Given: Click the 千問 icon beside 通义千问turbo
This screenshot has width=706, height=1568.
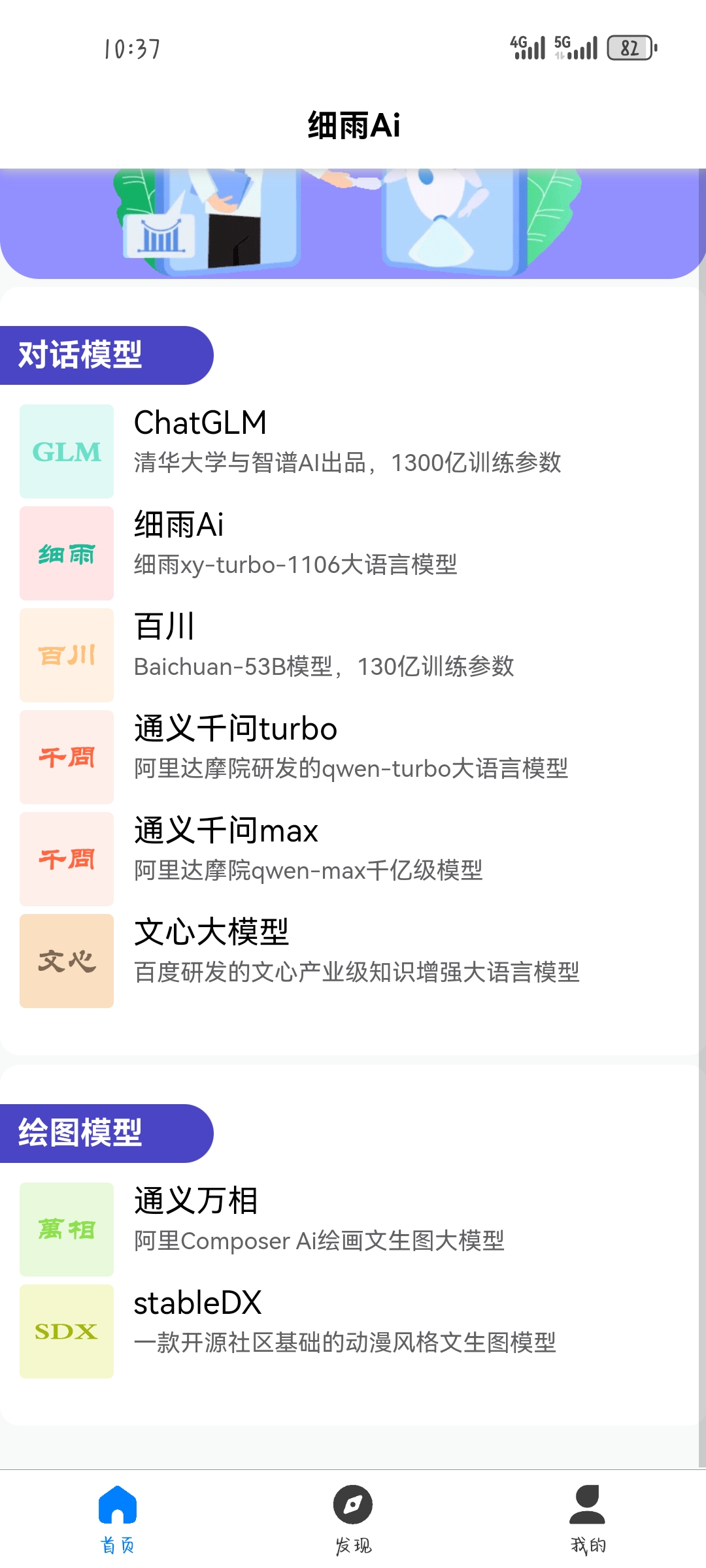Looking at the screenshot, I should (66, 757).
